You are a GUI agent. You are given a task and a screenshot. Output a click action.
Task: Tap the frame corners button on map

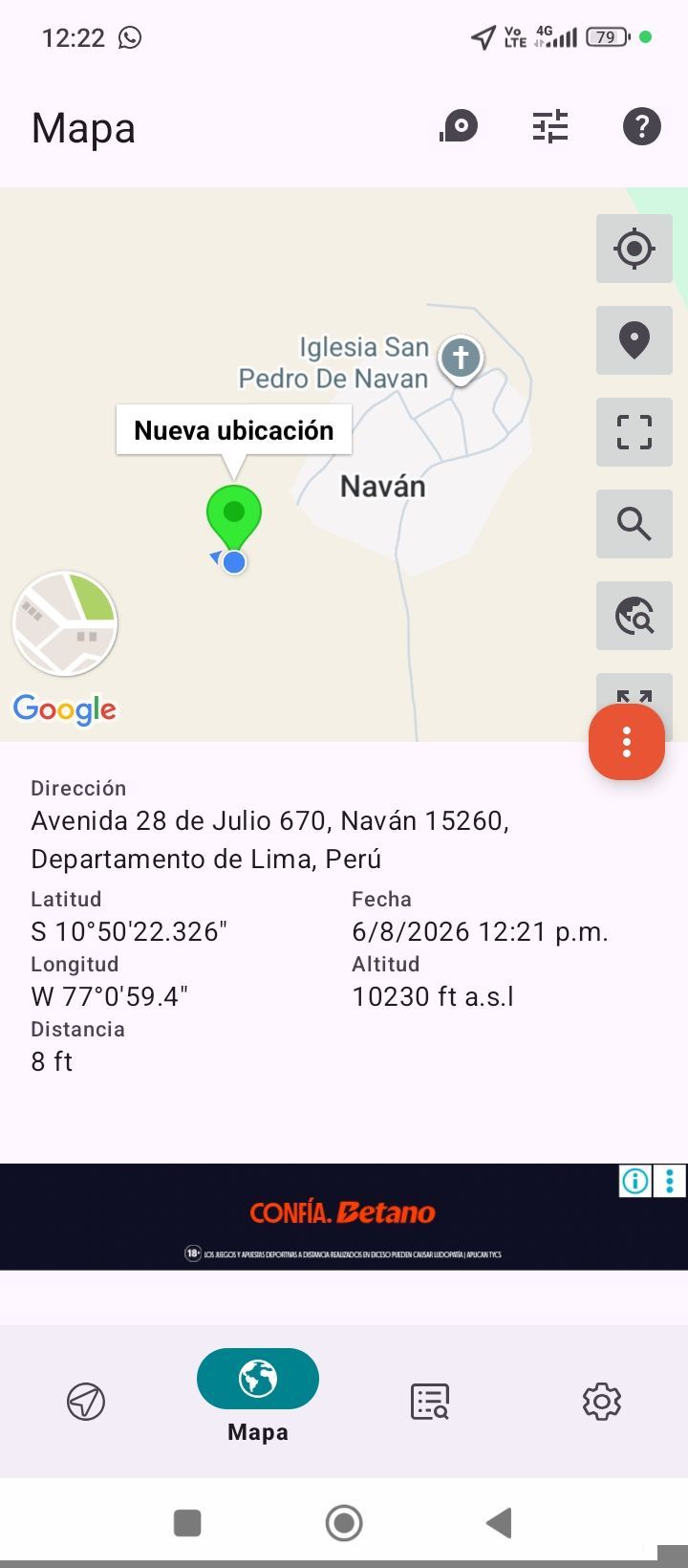634,432
